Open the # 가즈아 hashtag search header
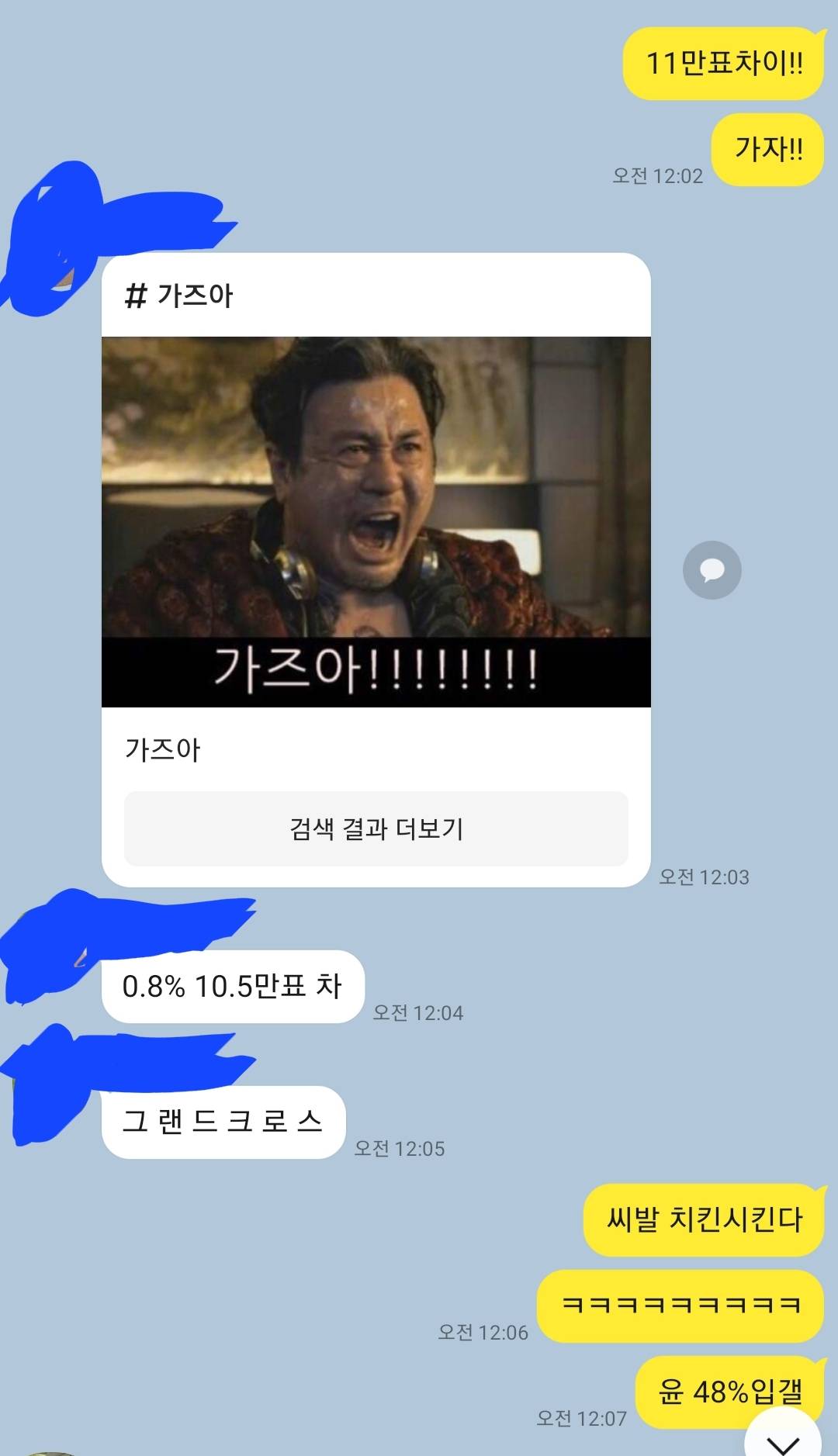838x1456 pixels. (x=180, y=296)
